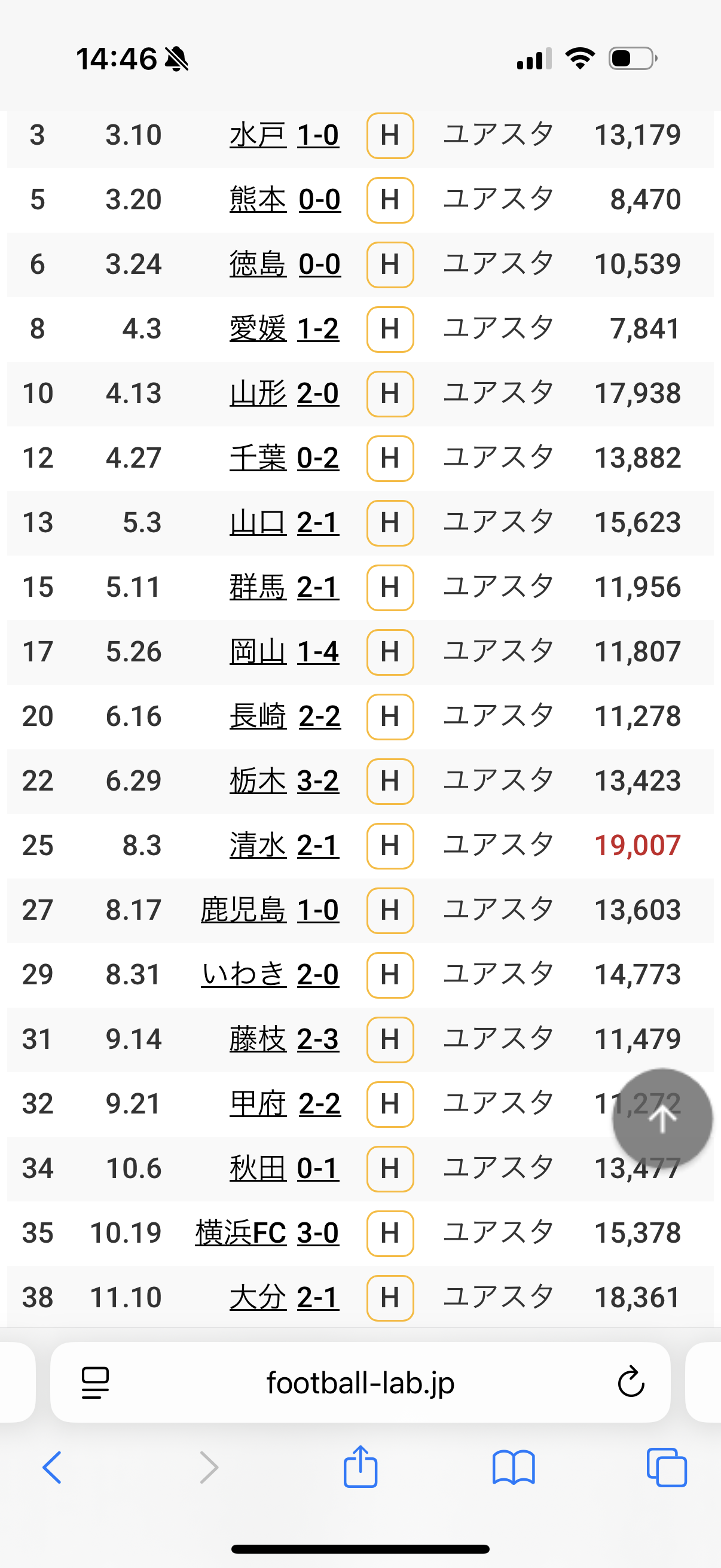
Task: Jump back to top with the arrow button
Action: [x=662, y=1119]
